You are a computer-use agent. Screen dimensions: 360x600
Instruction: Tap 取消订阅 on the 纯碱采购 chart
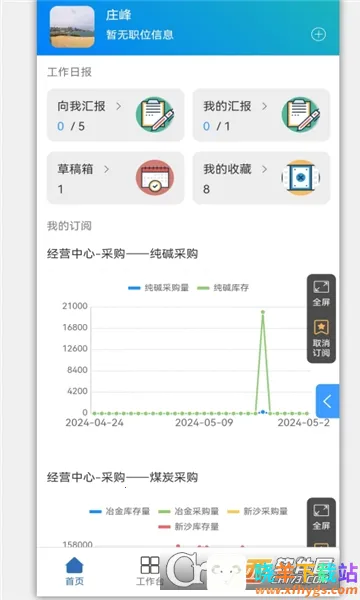click(x=321, y=339)
